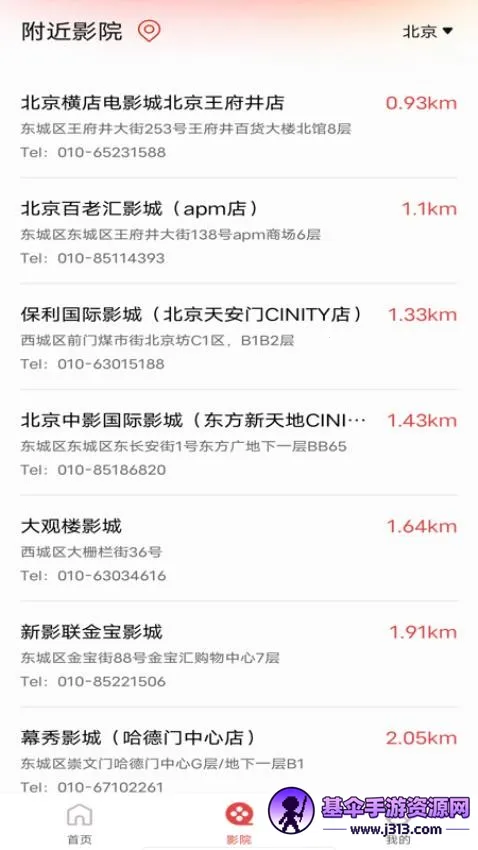The image size is (478, 850).
Task: Open 保利国际影城（北京天安门CINITY店）
Action: [x=239, y=337]
